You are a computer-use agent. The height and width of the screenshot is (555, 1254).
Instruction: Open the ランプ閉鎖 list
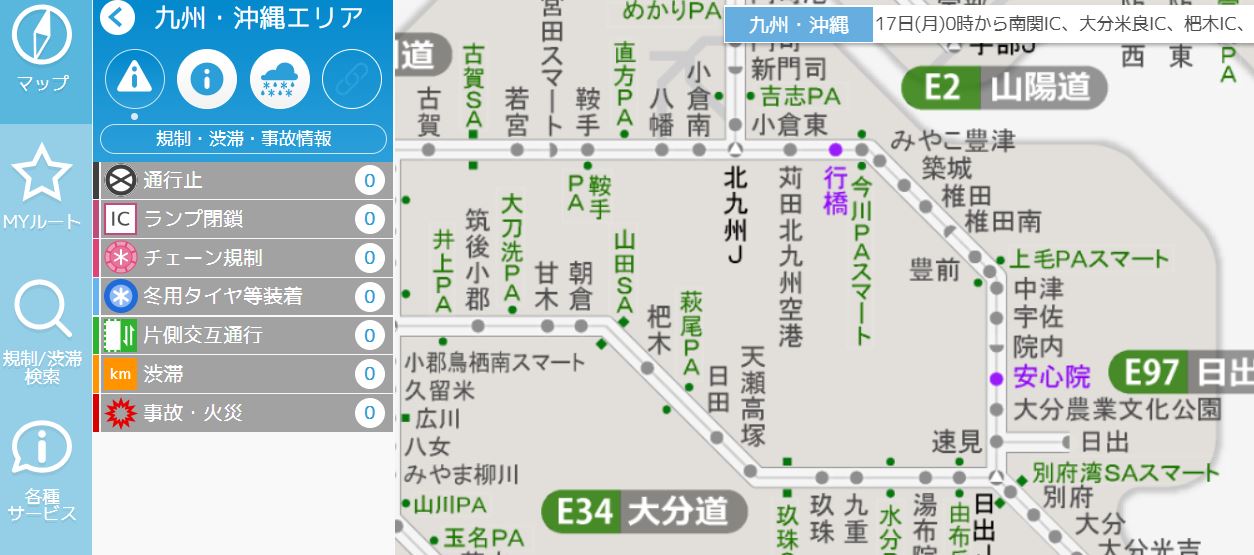point(242,219)
